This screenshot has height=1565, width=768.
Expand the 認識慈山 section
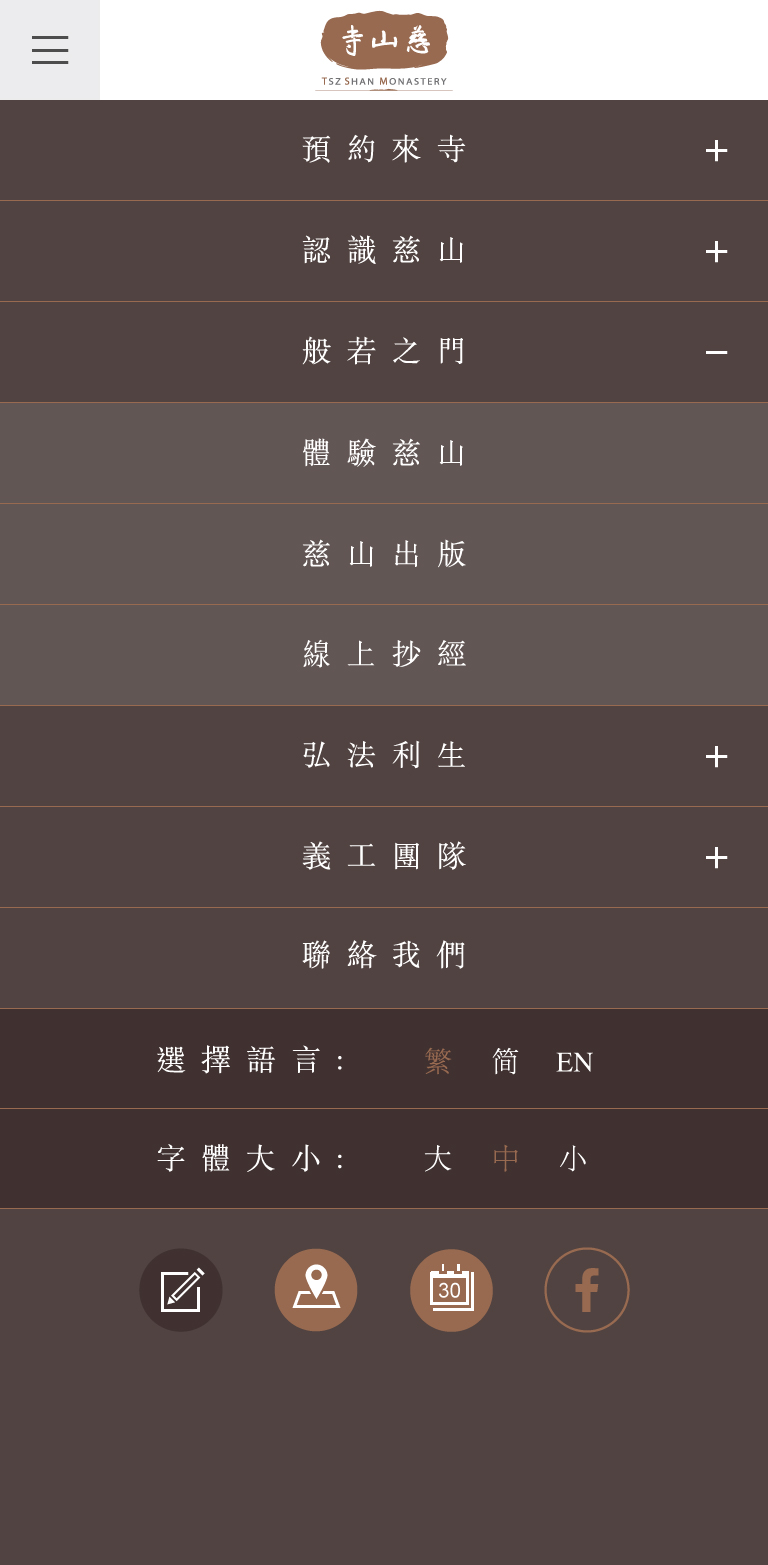(x=716, y=251)
